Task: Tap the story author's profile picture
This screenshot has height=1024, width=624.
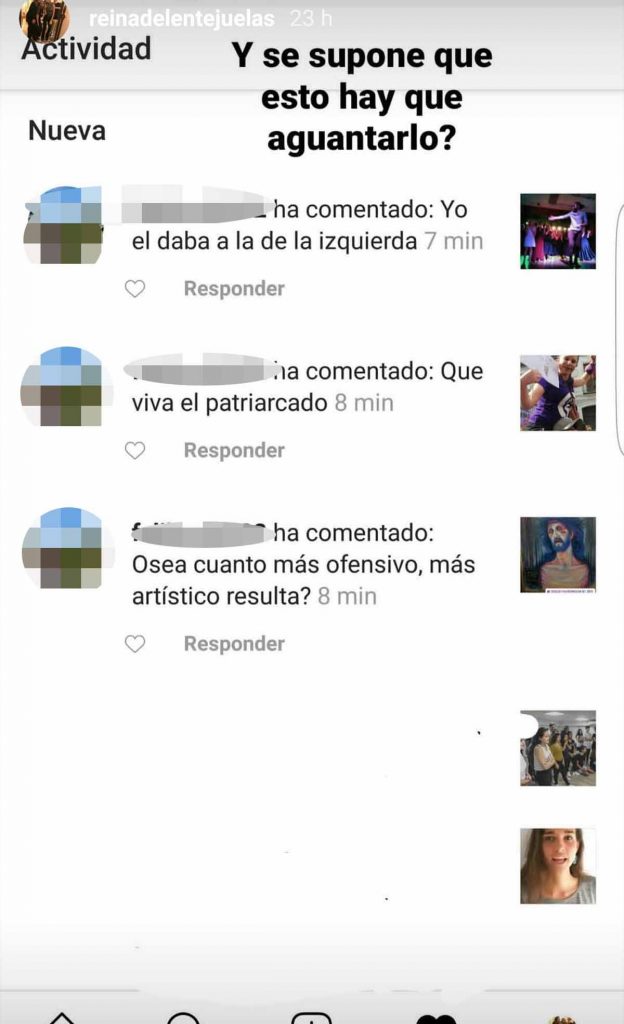Action: coord(44,20)
